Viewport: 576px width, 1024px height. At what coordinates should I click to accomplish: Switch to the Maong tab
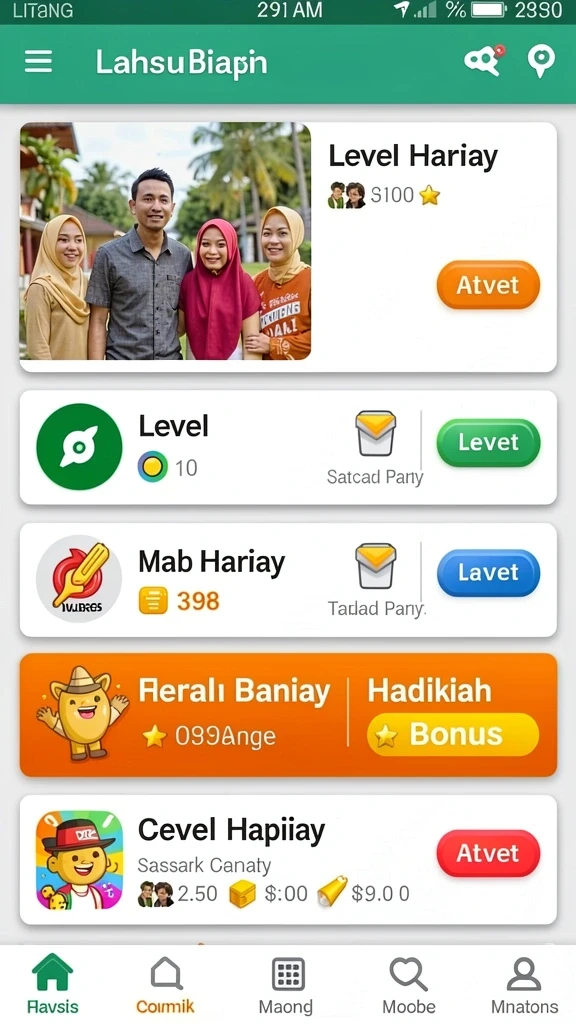(x=286, y=984)
